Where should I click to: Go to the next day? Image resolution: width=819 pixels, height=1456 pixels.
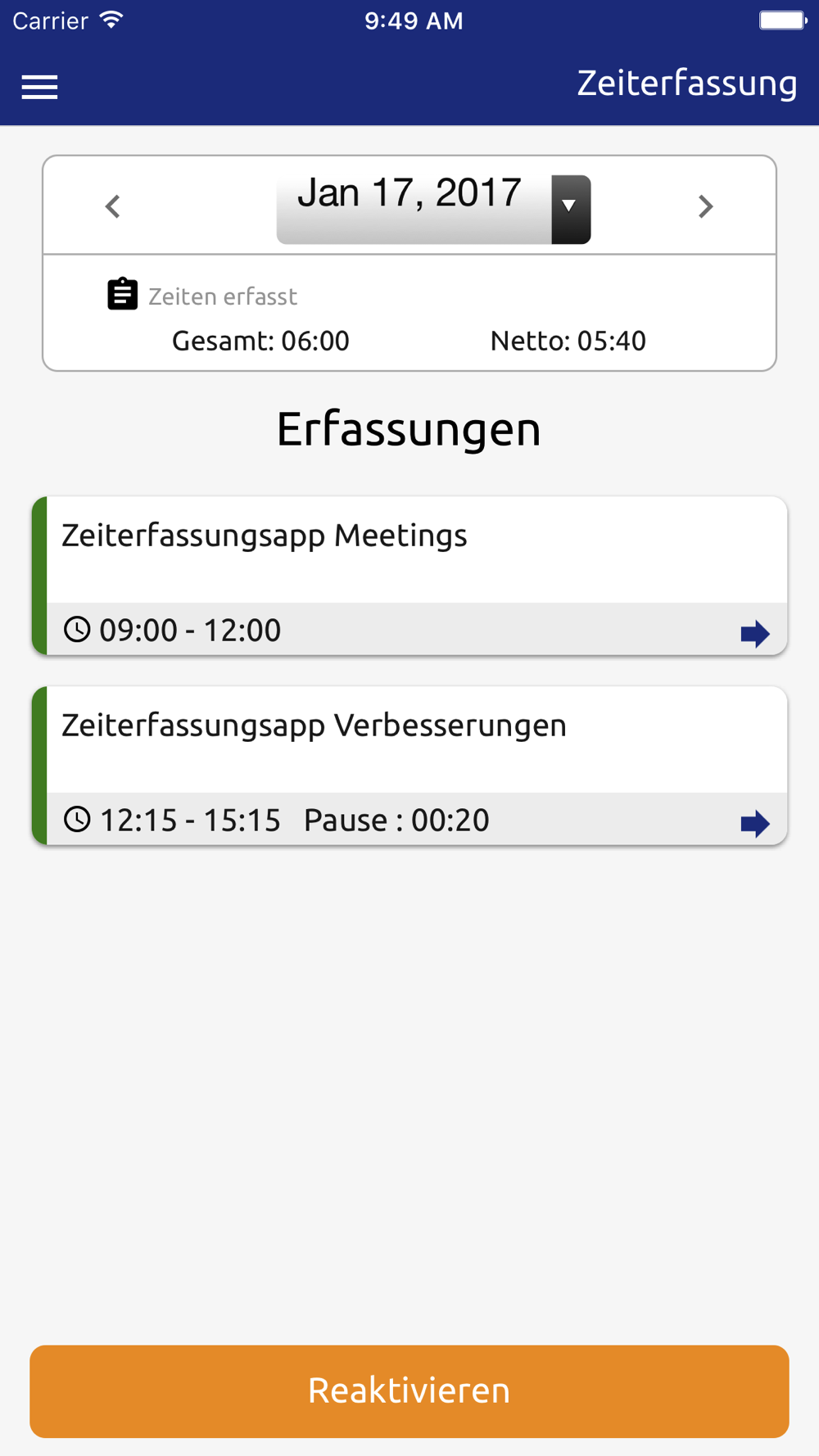click(705, 206)
